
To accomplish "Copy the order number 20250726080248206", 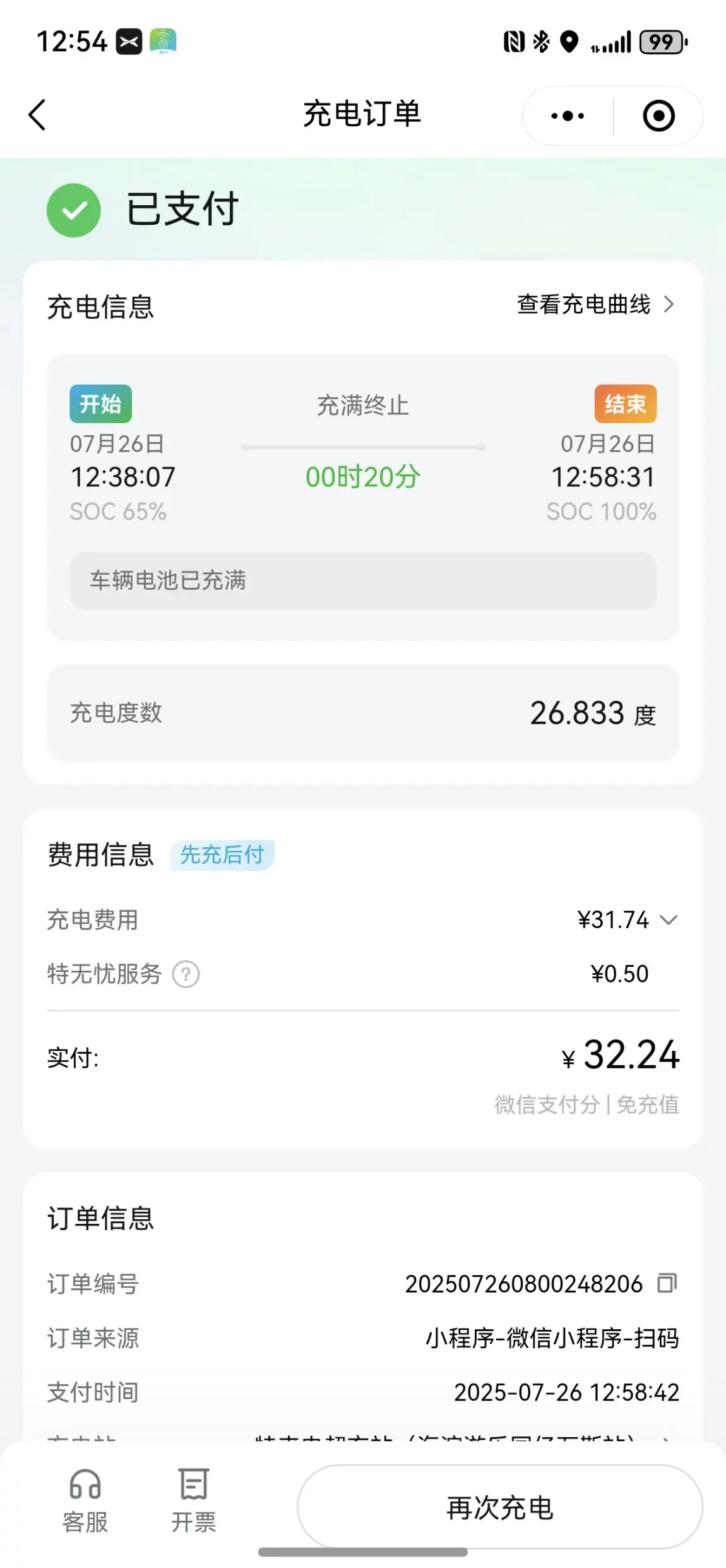I will point(667,1284).
